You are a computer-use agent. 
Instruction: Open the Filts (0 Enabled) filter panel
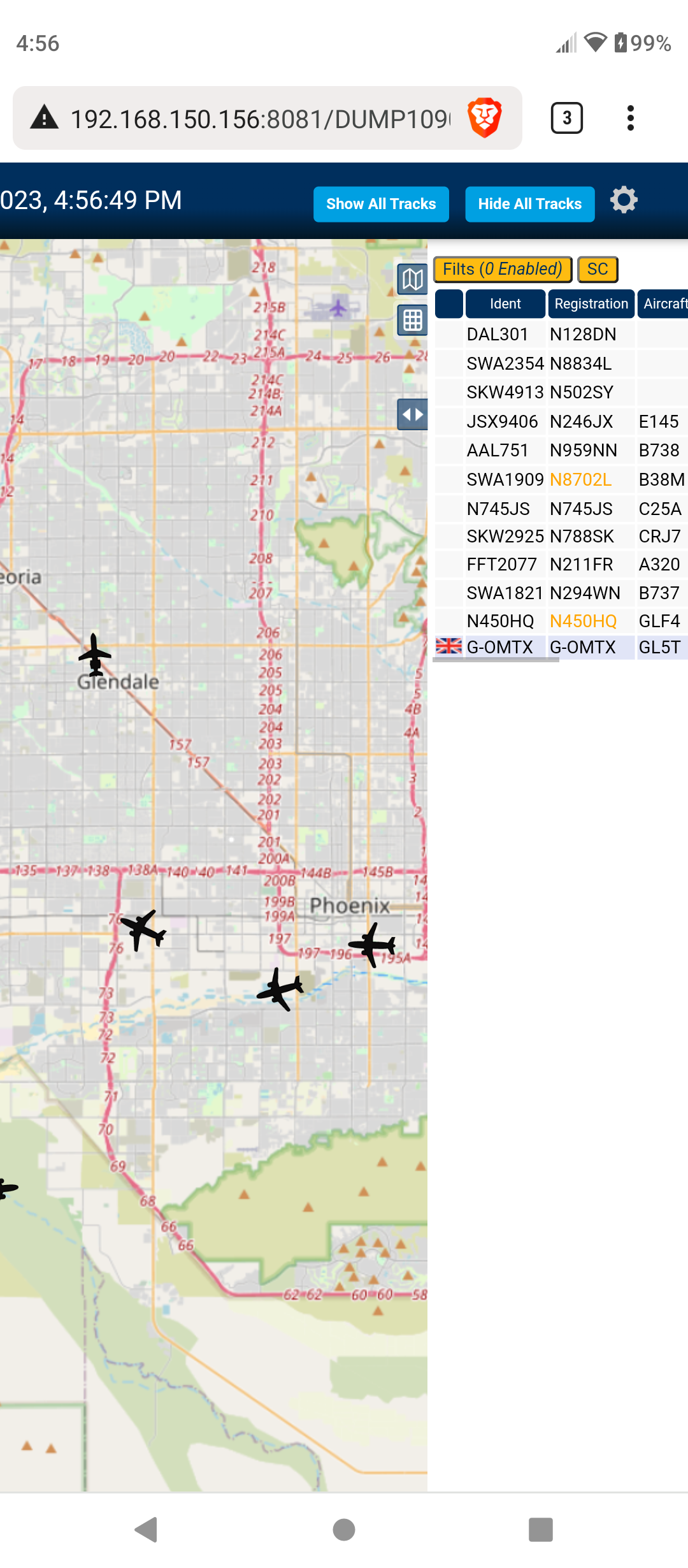(503, 269)
